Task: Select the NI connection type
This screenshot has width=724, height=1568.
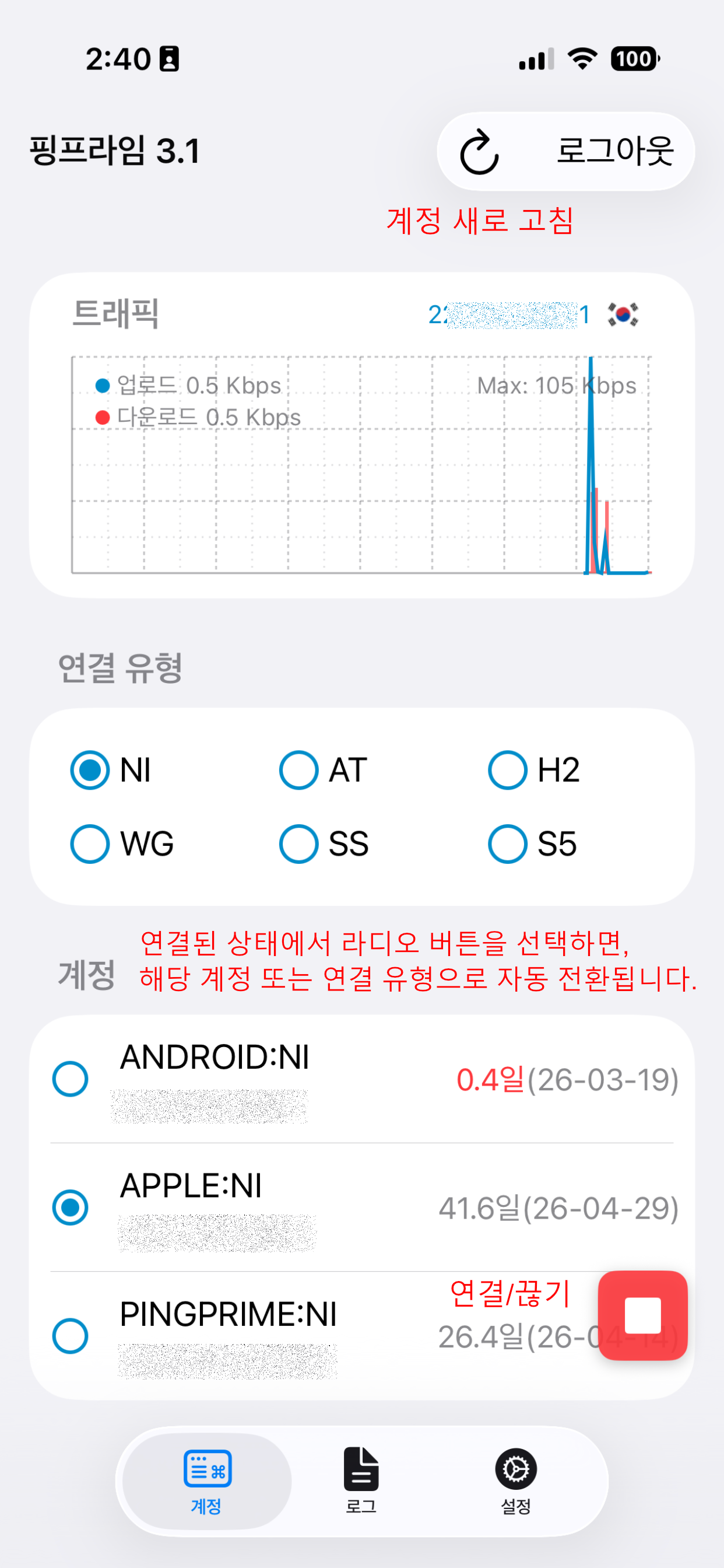Action: point(90,770)
